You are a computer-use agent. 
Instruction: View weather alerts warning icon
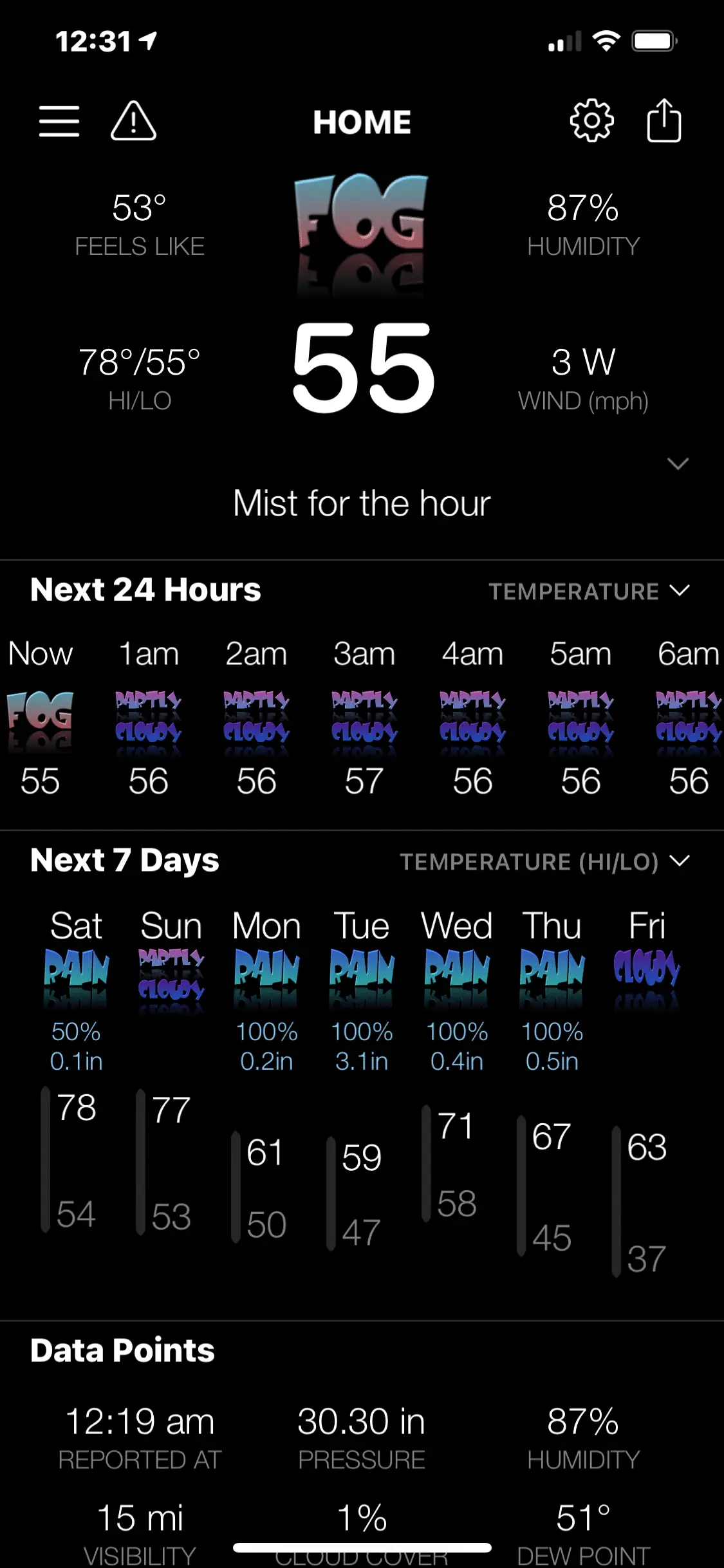tap(133, 121)
